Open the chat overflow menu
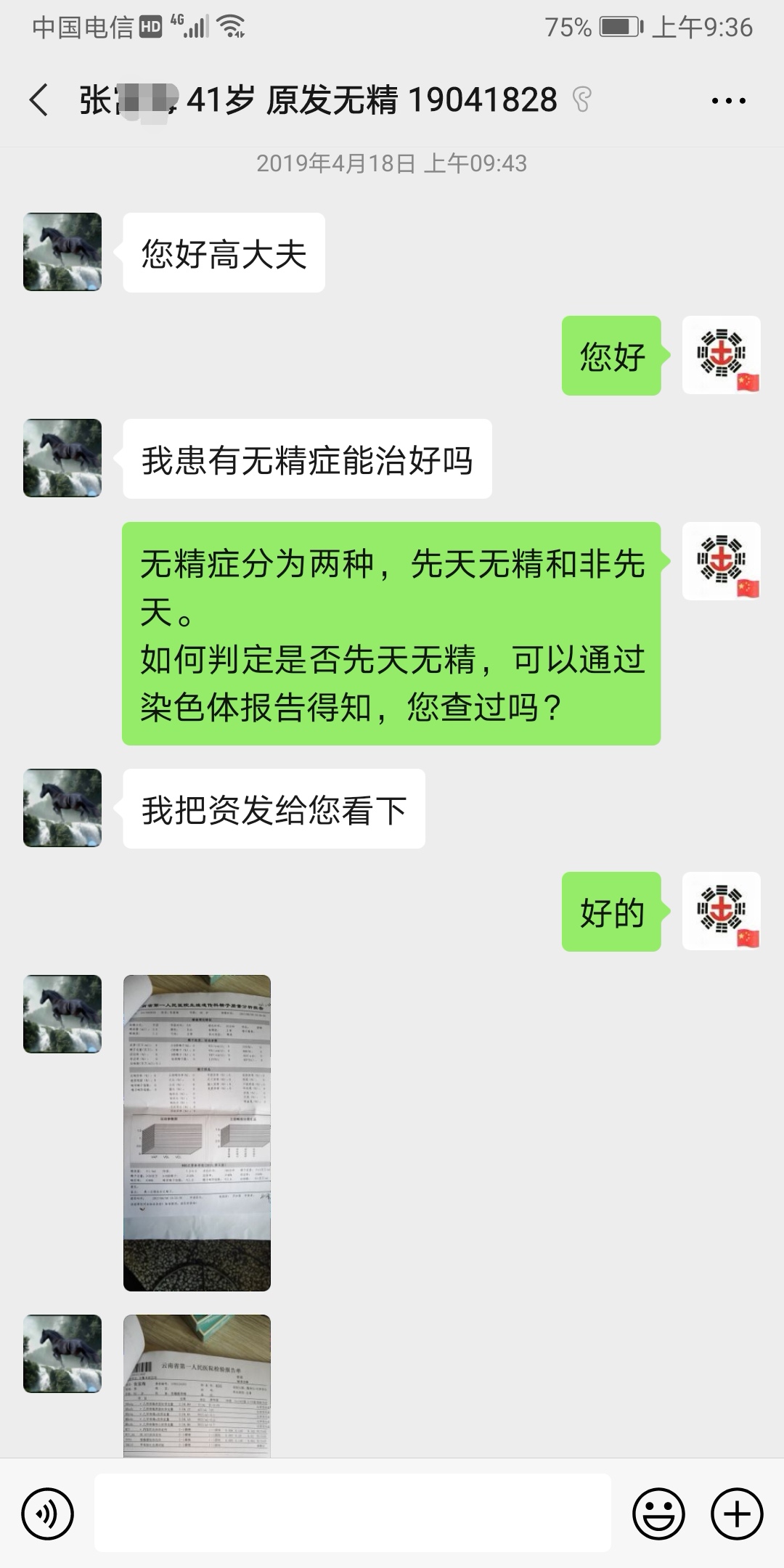This screenshot has height=1568, width=784. pos(728,101)
